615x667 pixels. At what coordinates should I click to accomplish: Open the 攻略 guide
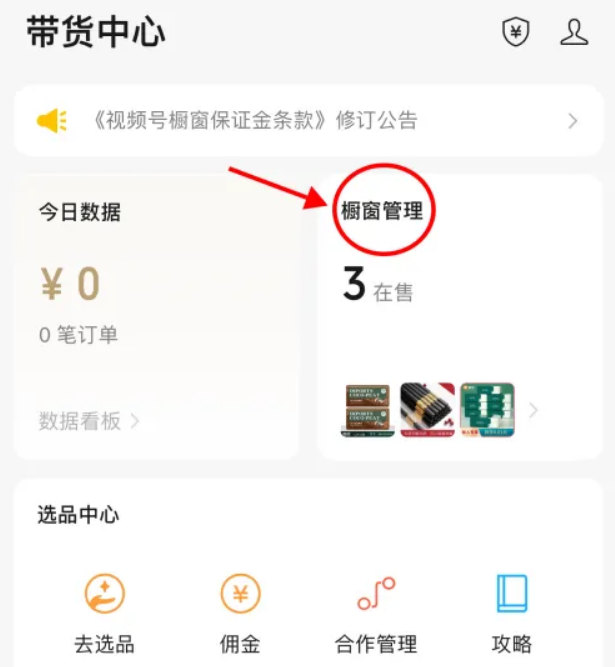click(512, 611)
